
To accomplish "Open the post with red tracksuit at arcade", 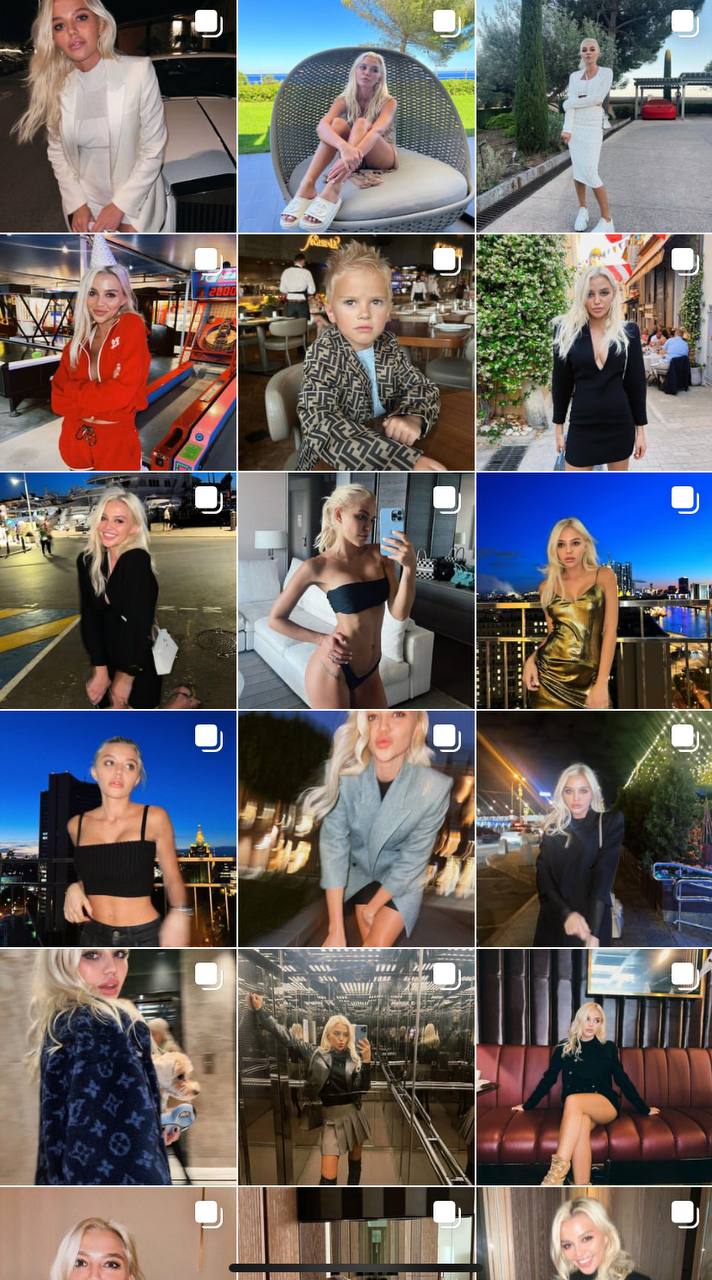I will [x=118, y=352].
